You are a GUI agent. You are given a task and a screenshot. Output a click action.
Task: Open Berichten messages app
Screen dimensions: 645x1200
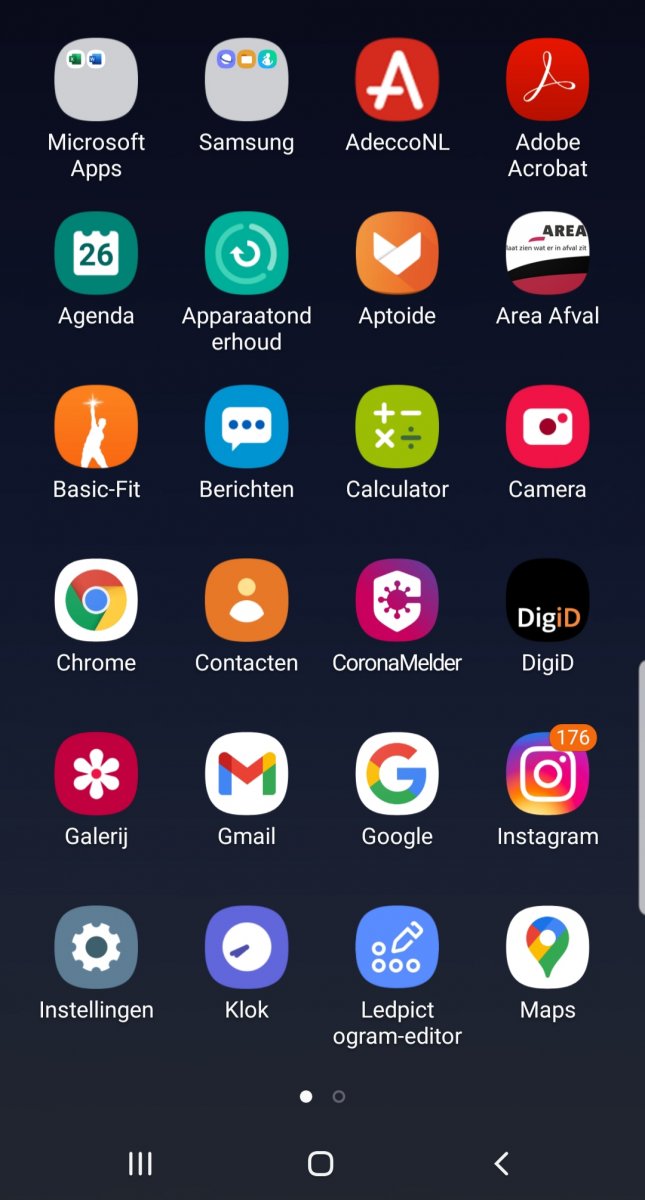pos(246,427)
